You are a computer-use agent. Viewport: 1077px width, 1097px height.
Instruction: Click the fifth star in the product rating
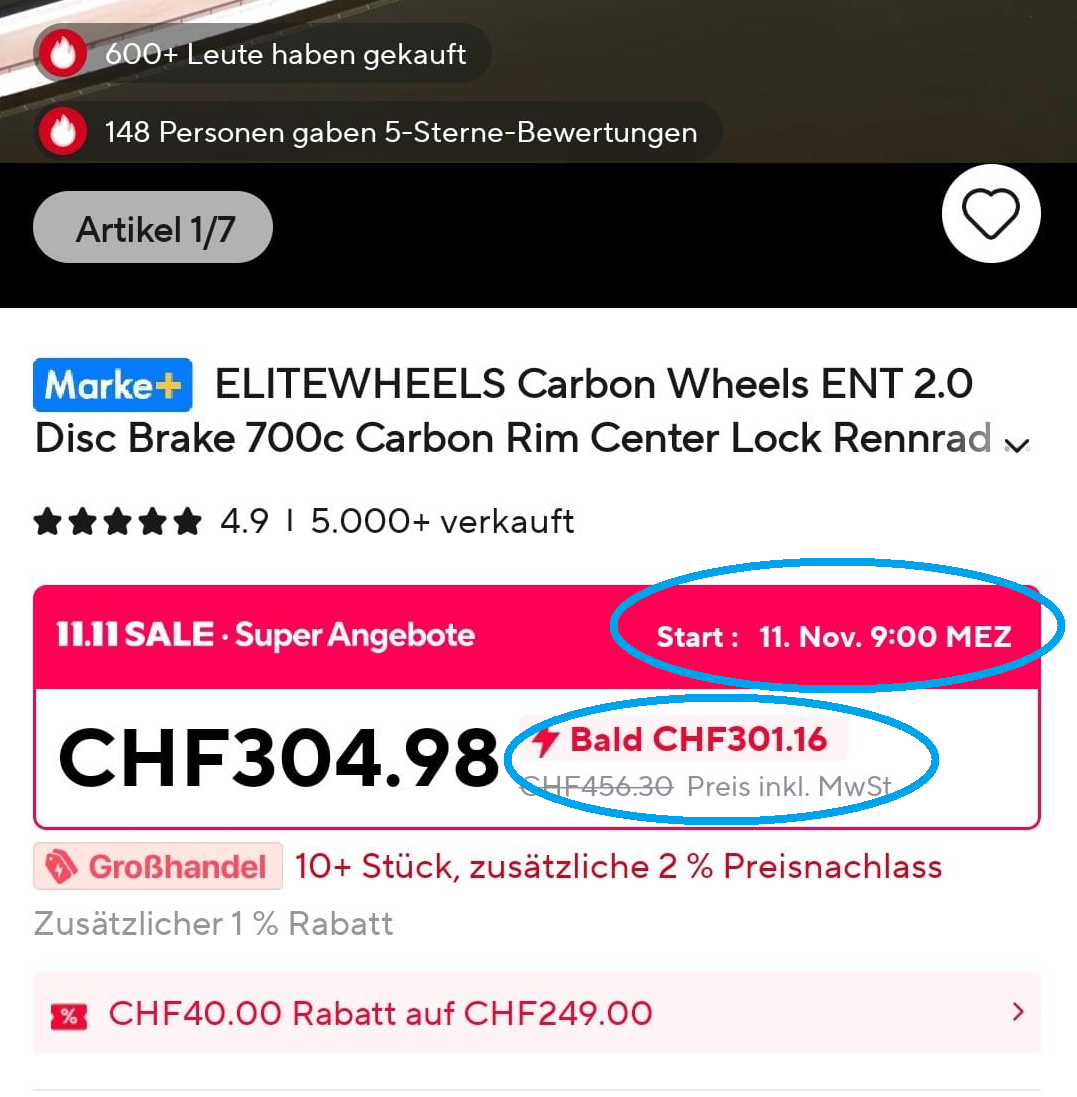coord(187,521)
